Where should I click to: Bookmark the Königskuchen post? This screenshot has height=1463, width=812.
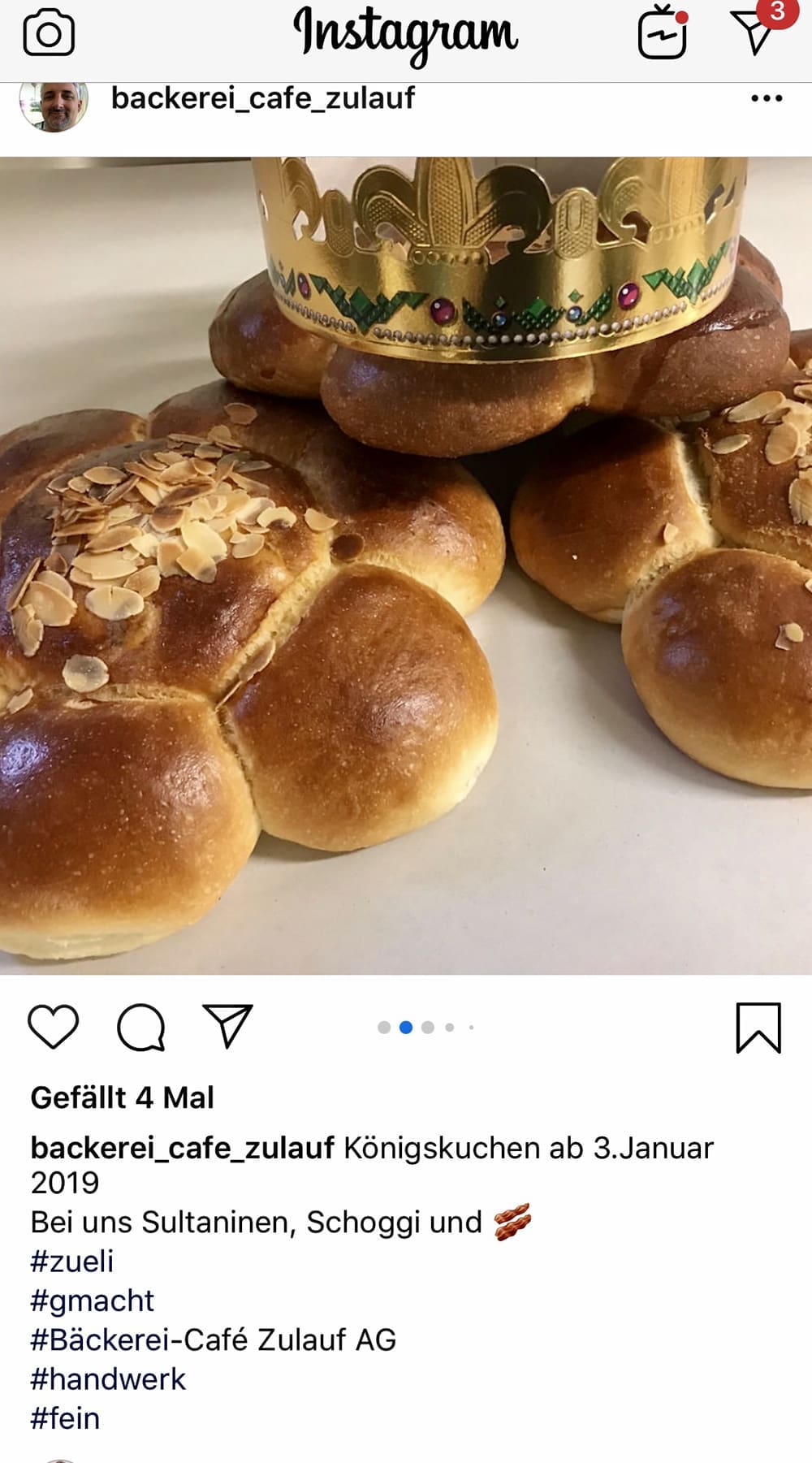click(x=758, y=1028)
